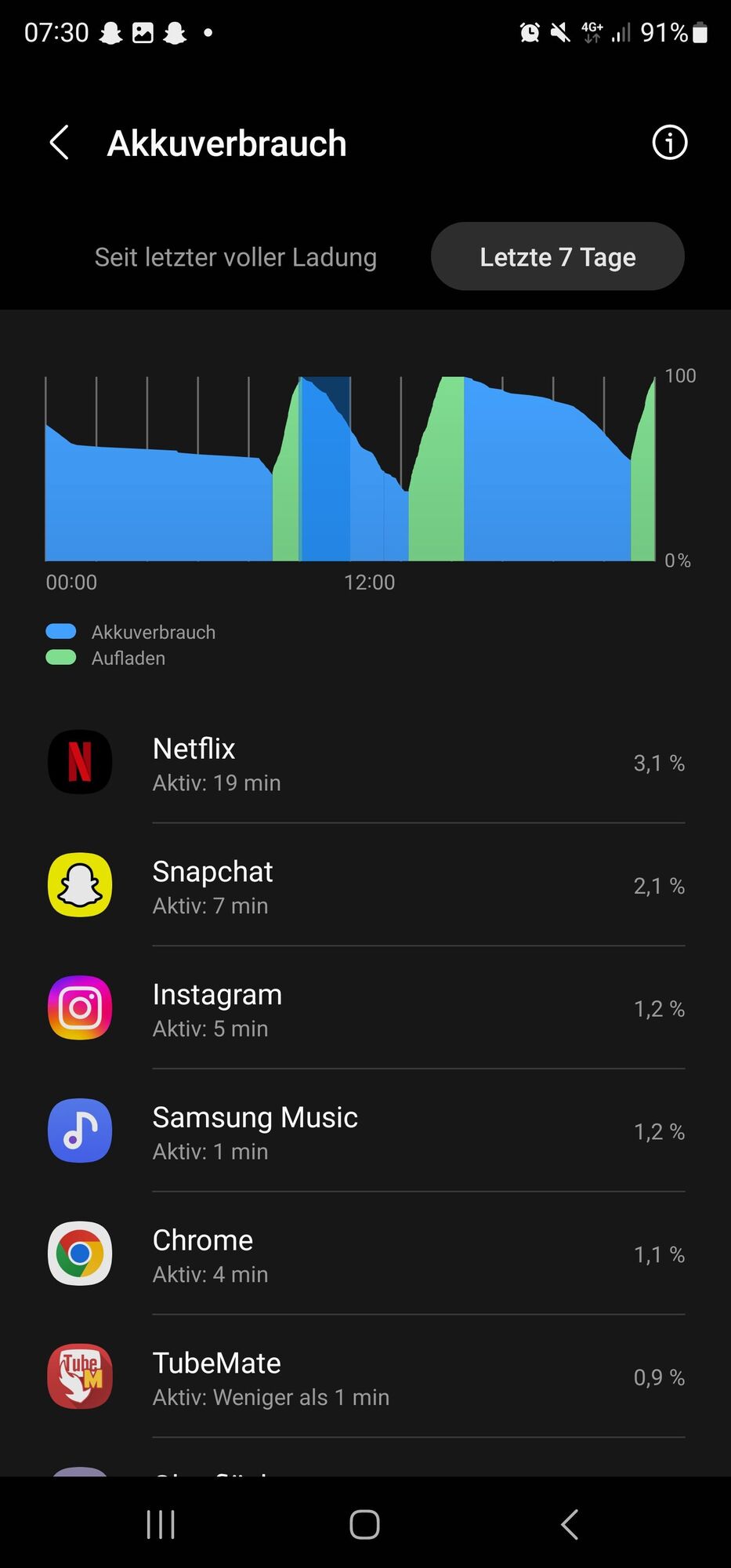The height and width of the screenshot is (1568, 731).
Task: Show Samsung Music battery usage
Action: pos(365,1132)
